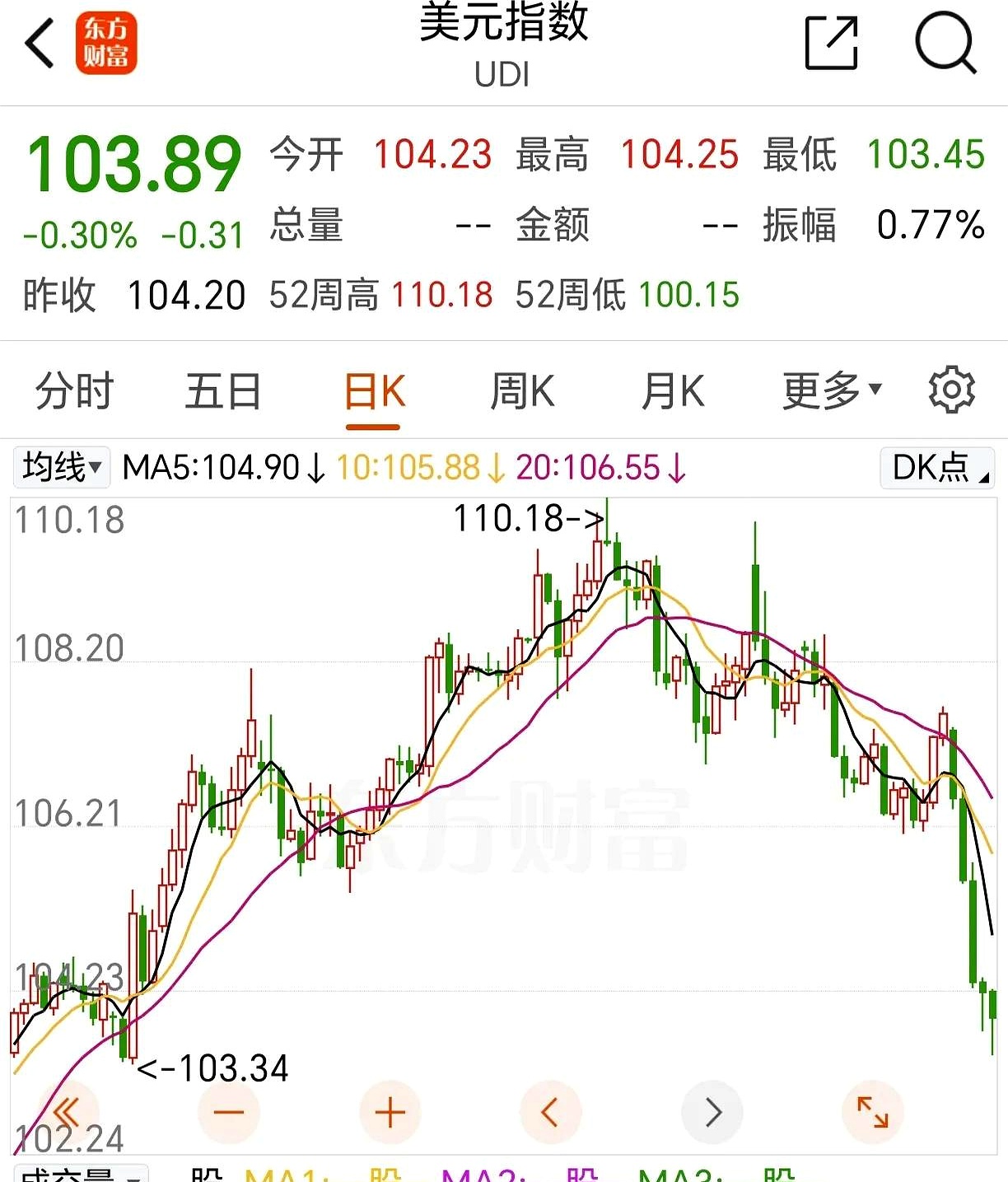Switch to the 分时 tab

pyautogui.click(x=74, y=390)
